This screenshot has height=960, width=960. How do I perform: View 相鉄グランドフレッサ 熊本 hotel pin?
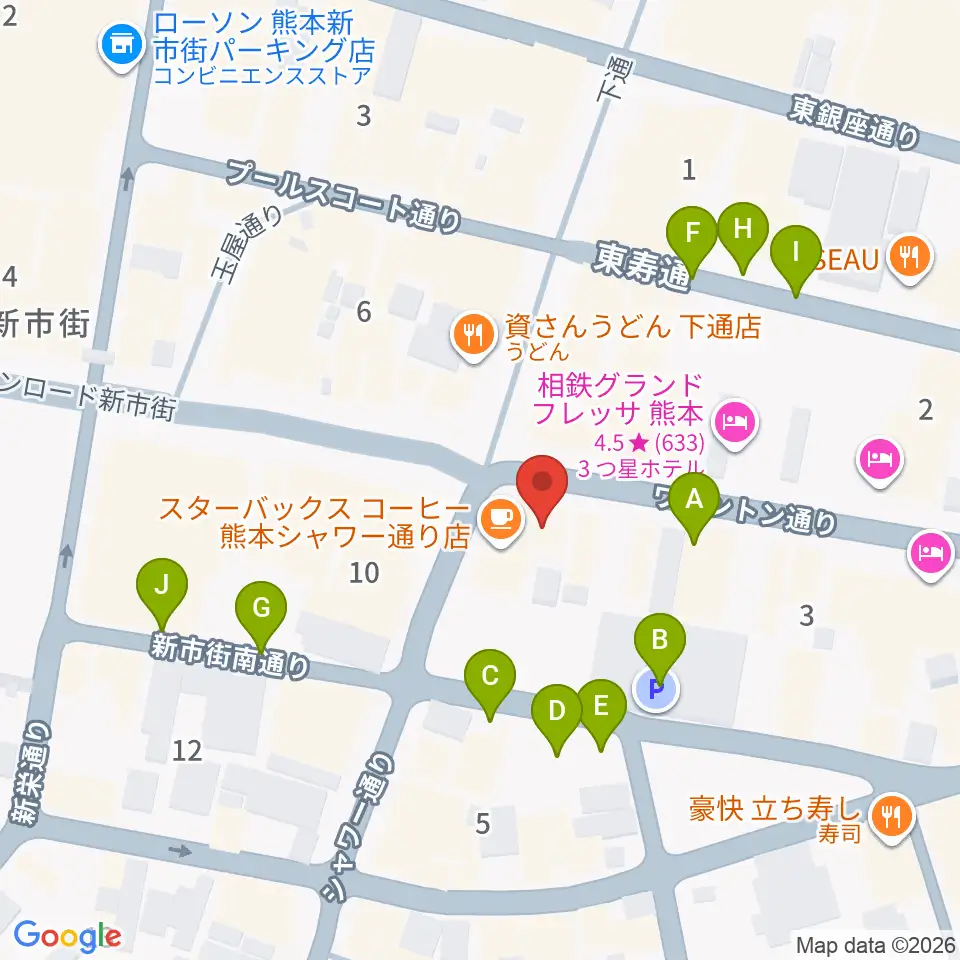click(x=735, y=424)
